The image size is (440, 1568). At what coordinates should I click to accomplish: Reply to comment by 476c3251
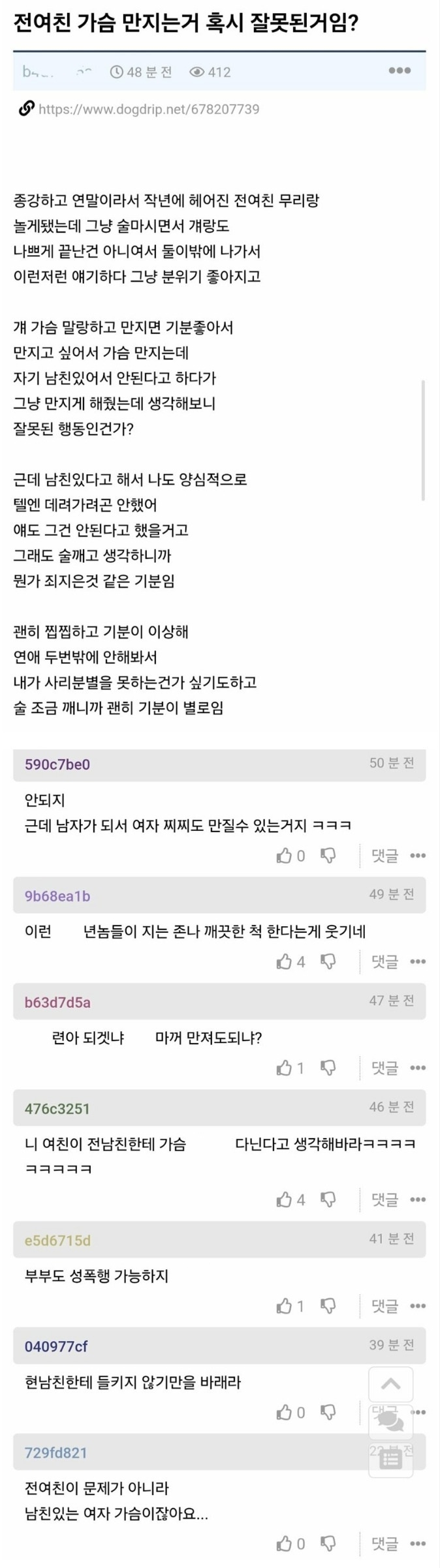(x=385, y=1199)
